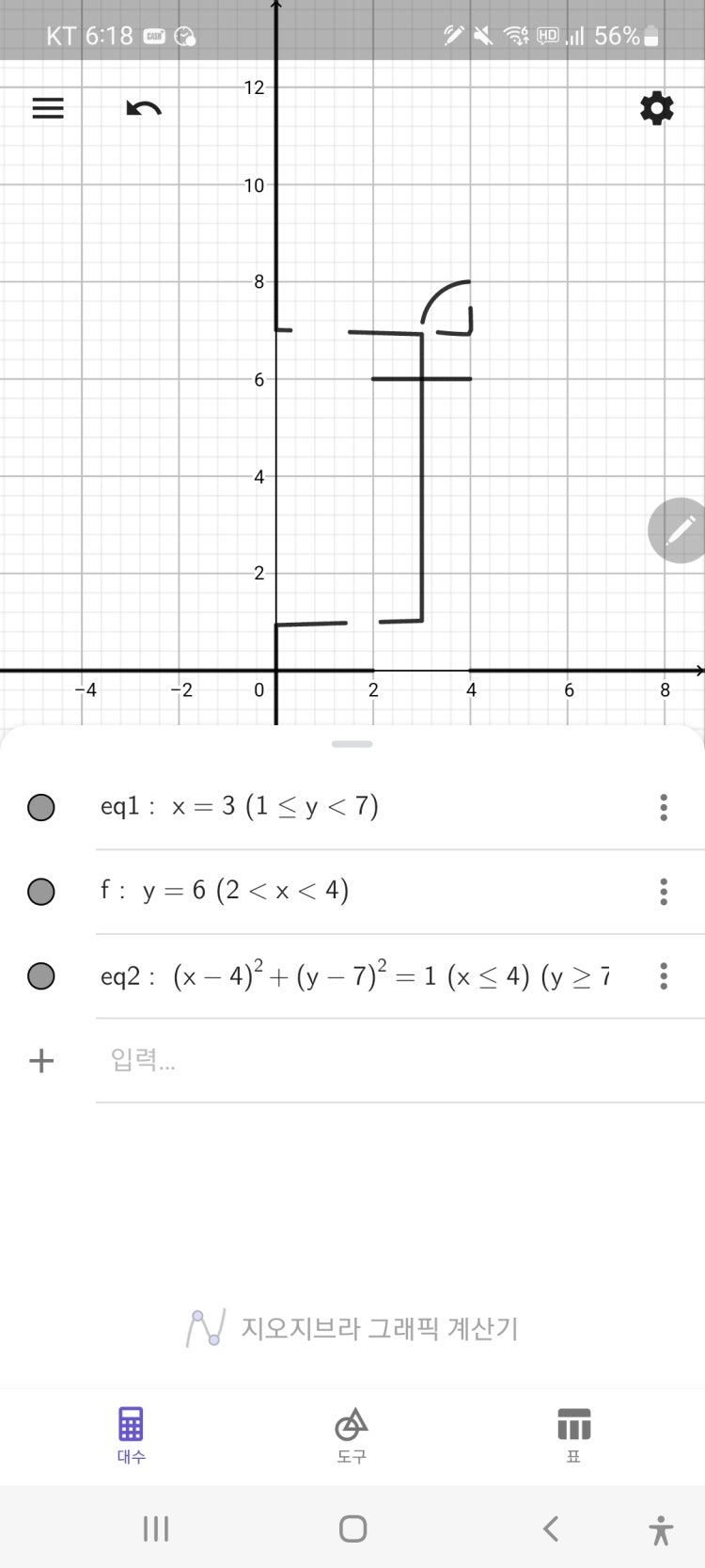Undo the last action
This screenshot has height=1568, width=705.
(144, 109)
